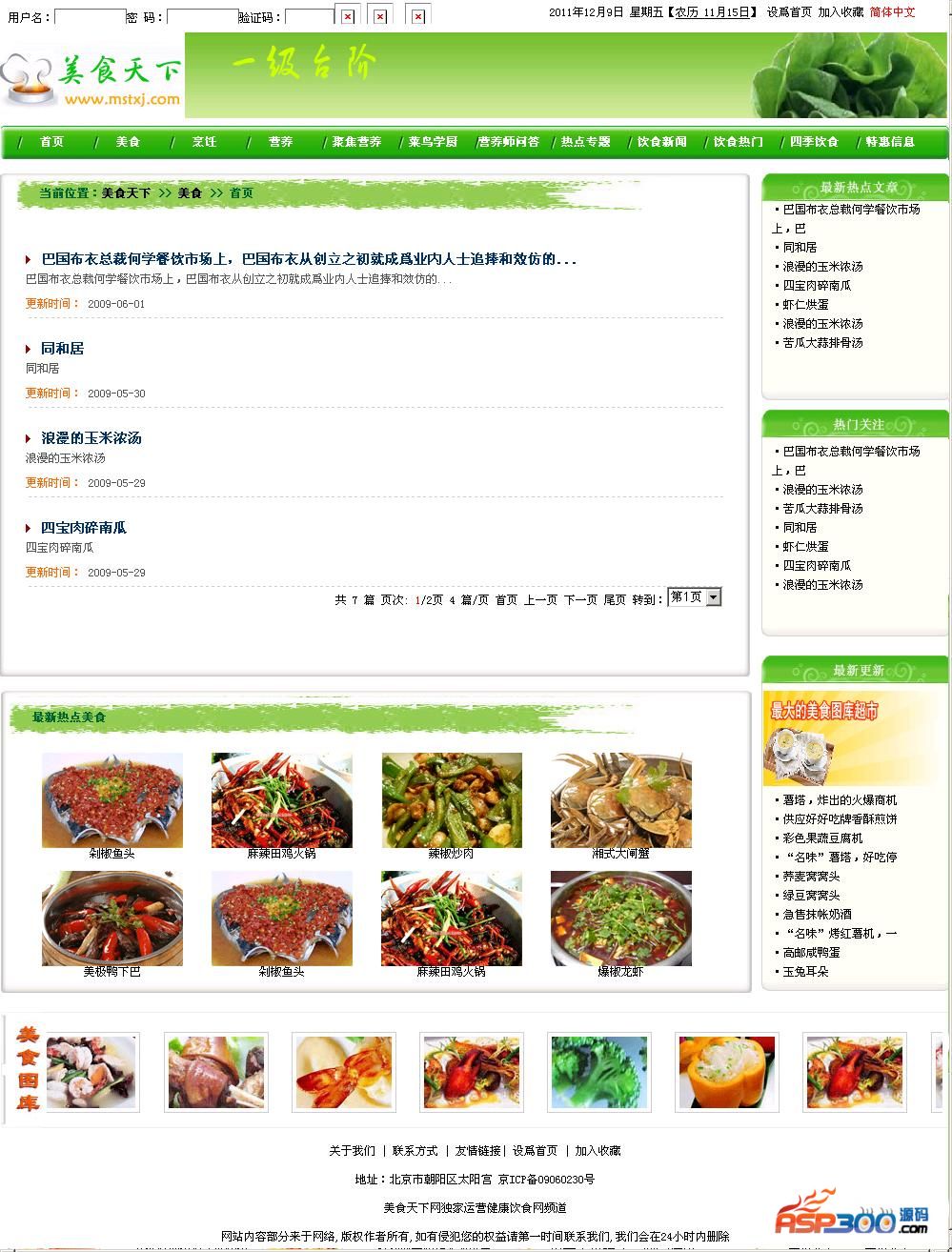The width and height of the screenshot is (952, 1252).
Task: Open the 热点专题 navigation tab
Action: (x=585, y=142)
